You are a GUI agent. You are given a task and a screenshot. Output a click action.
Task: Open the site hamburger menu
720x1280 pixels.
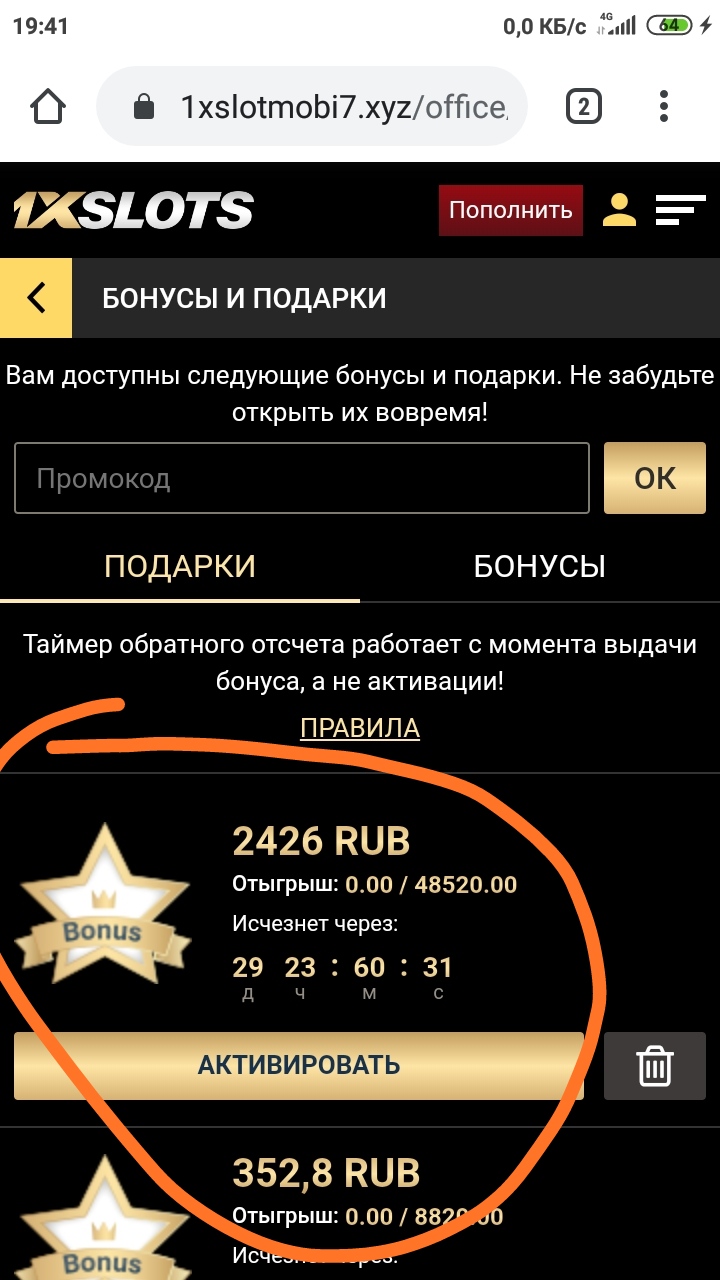[680, 210]
